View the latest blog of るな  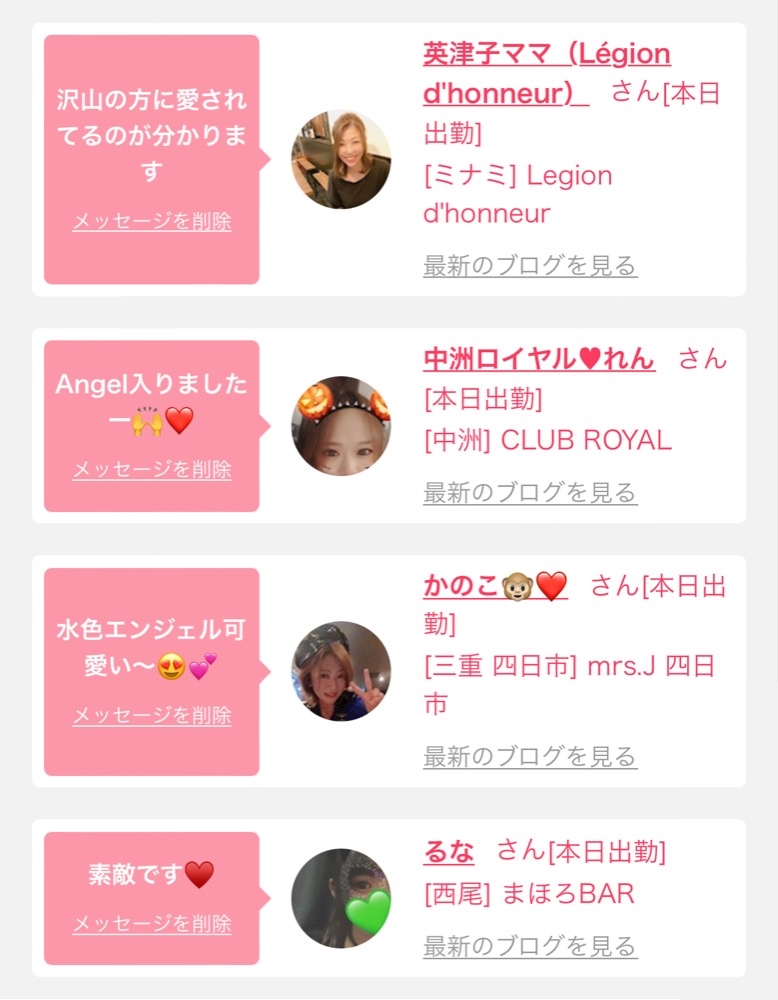click(x=530, y=946)
